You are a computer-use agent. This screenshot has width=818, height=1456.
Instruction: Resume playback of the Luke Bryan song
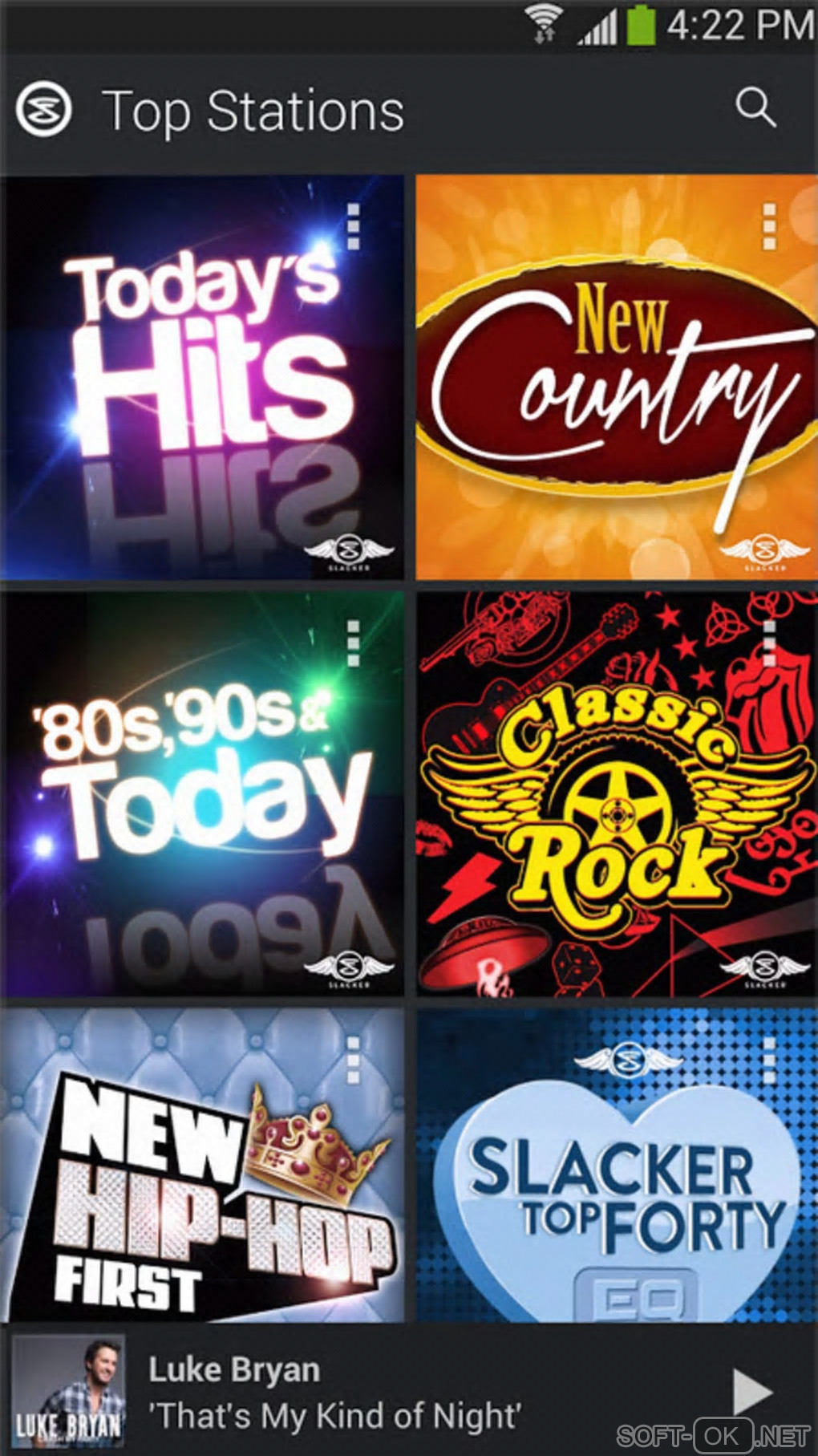tap(752, 1392)
